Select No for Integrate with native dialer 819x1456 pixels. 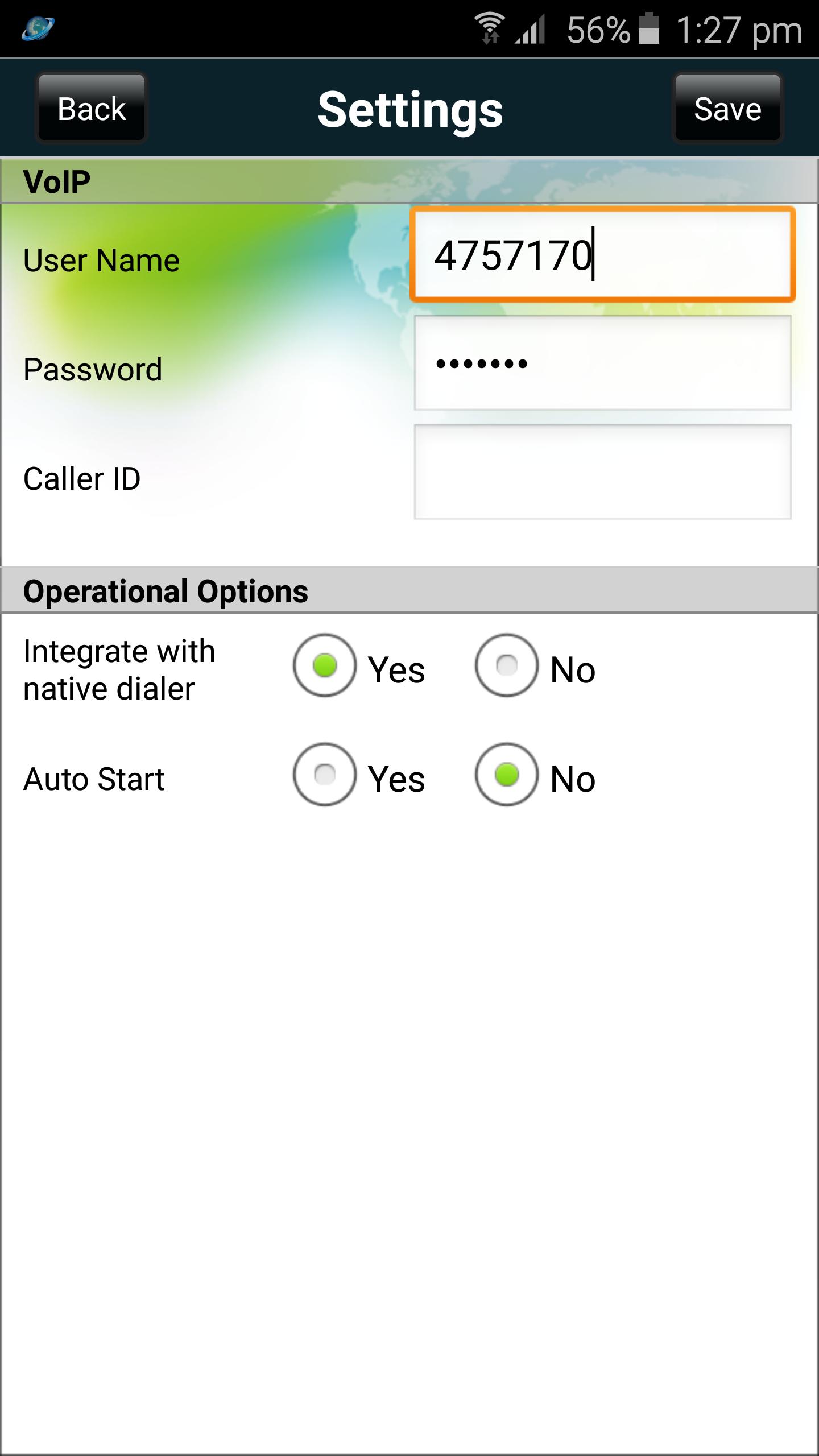[x=507, y=665]
